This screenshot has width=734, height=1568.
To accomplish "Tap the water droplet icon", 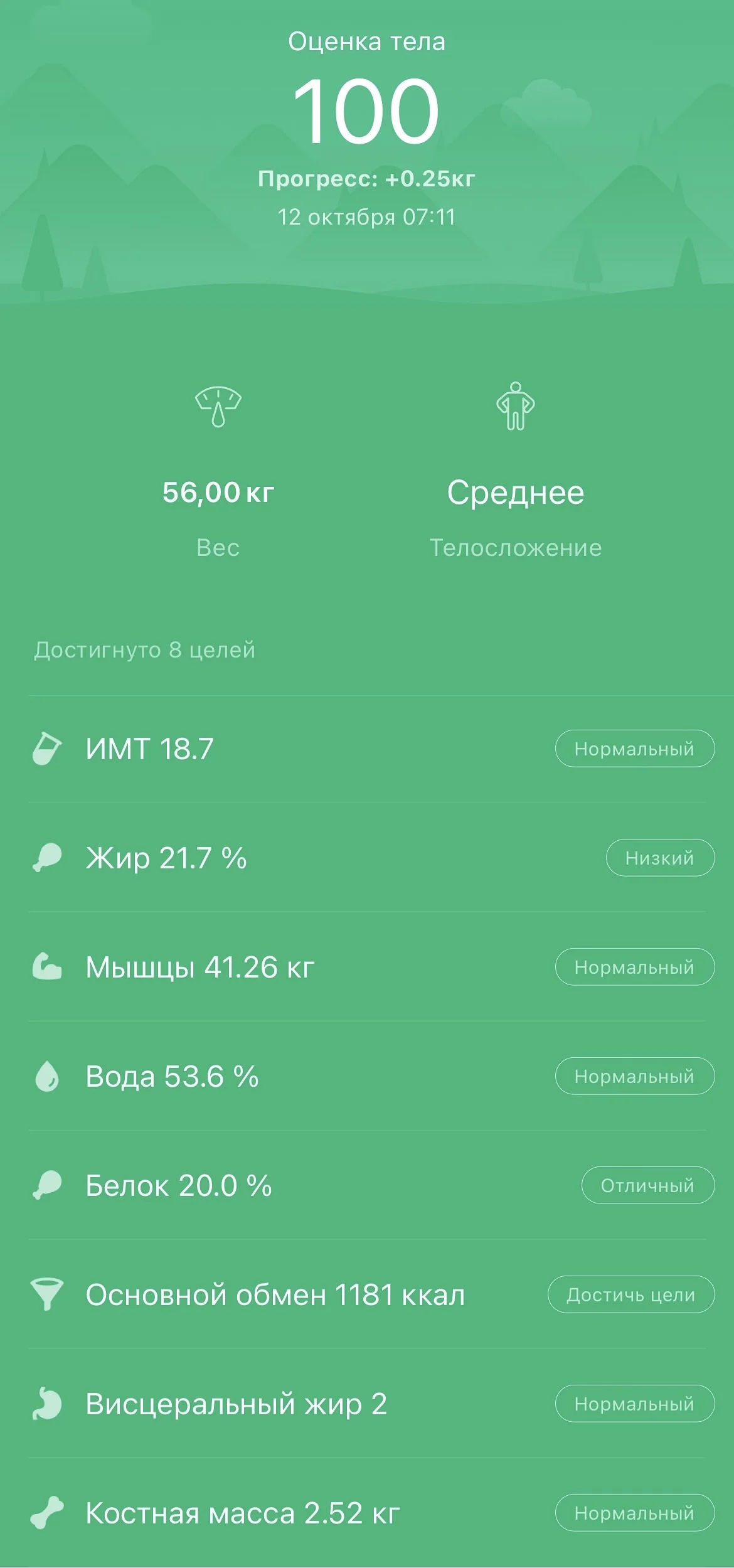I will coord(47,1076).
